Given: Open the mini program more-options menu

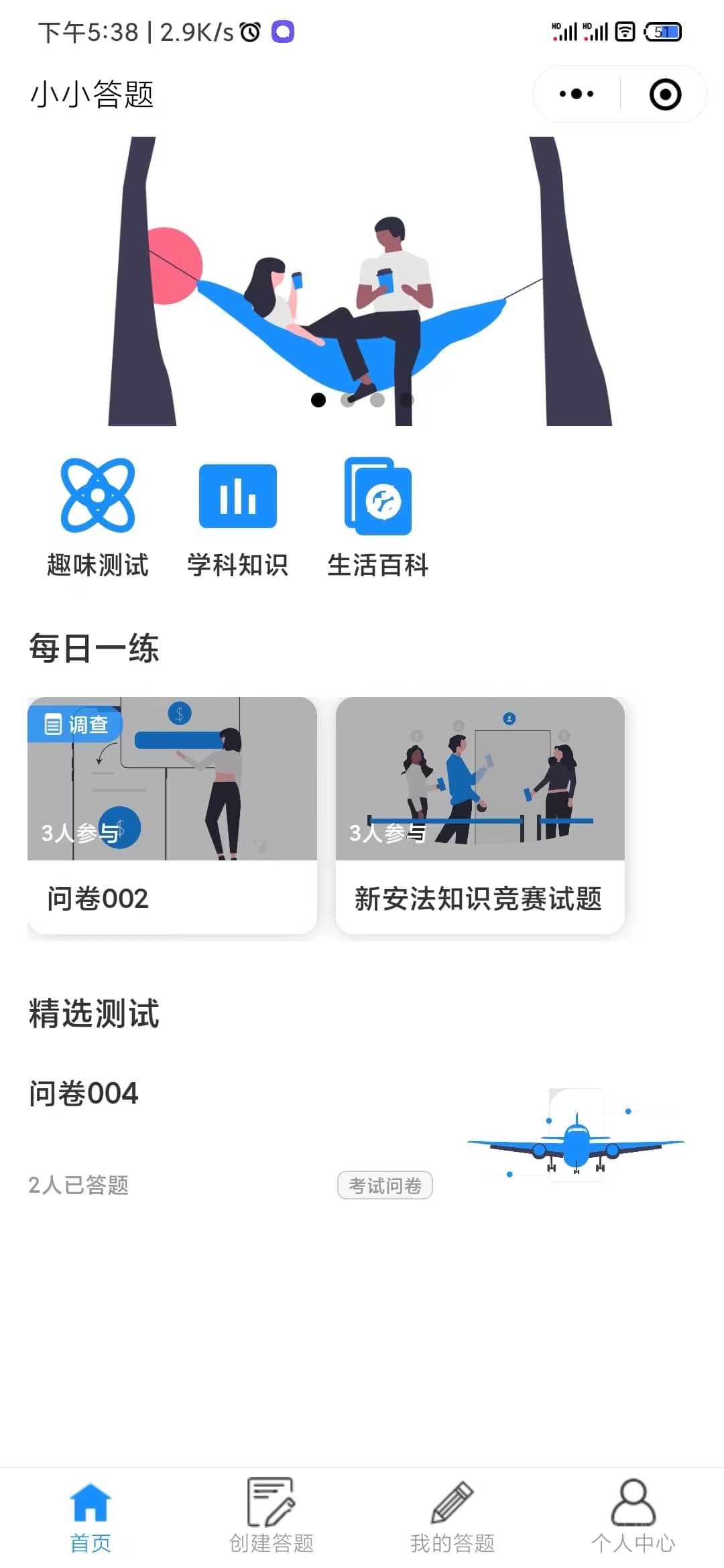Looking at the screenshot, I should click(x=577, y=94).
